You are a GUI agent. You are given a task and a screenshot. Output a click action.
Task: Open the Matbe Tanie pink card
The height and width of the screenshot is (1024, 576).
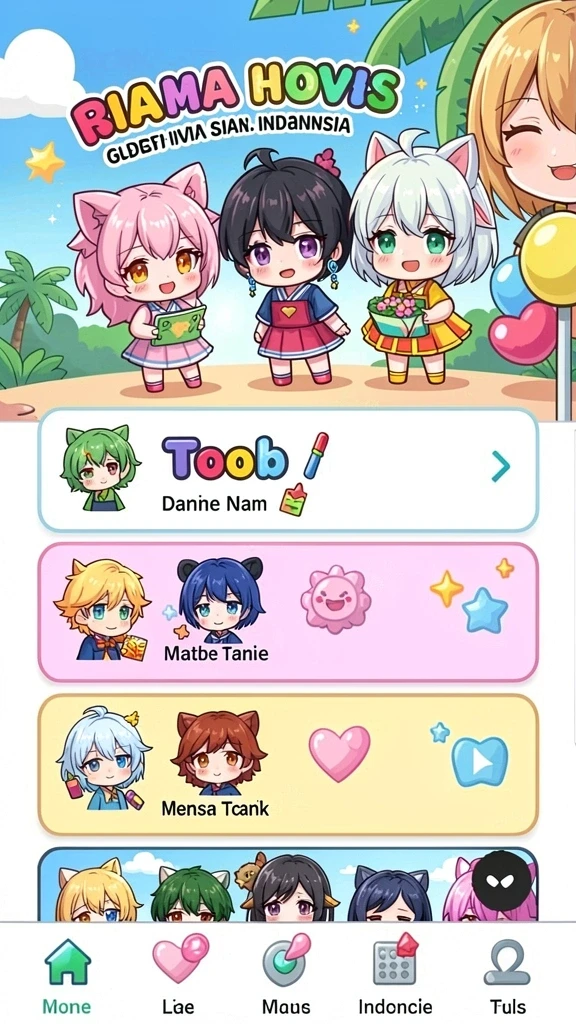pos(288,612)
